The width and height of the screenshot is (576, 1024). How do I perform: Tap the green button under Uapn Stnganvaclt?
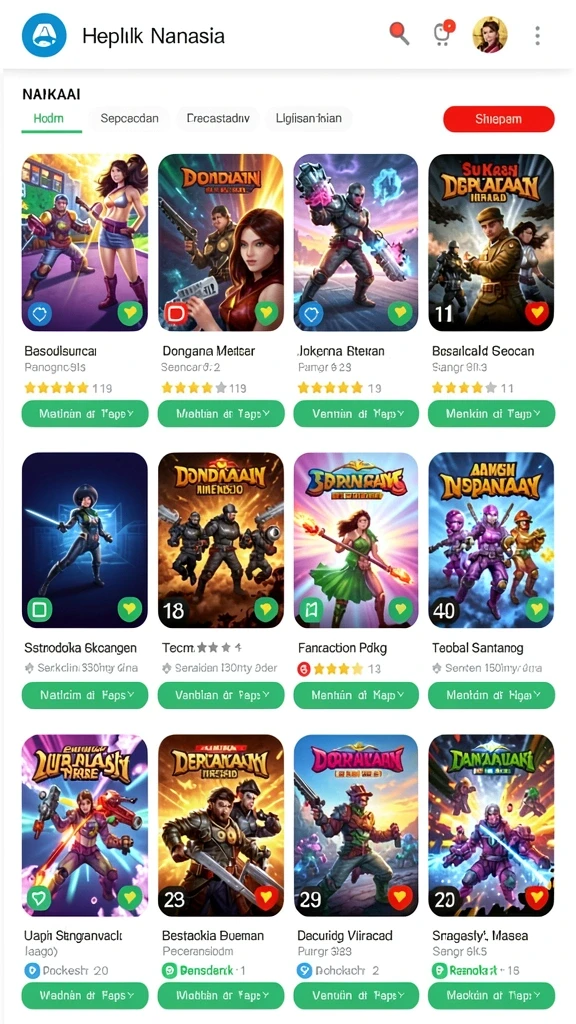pyautogui.click(x=85, y=996)
